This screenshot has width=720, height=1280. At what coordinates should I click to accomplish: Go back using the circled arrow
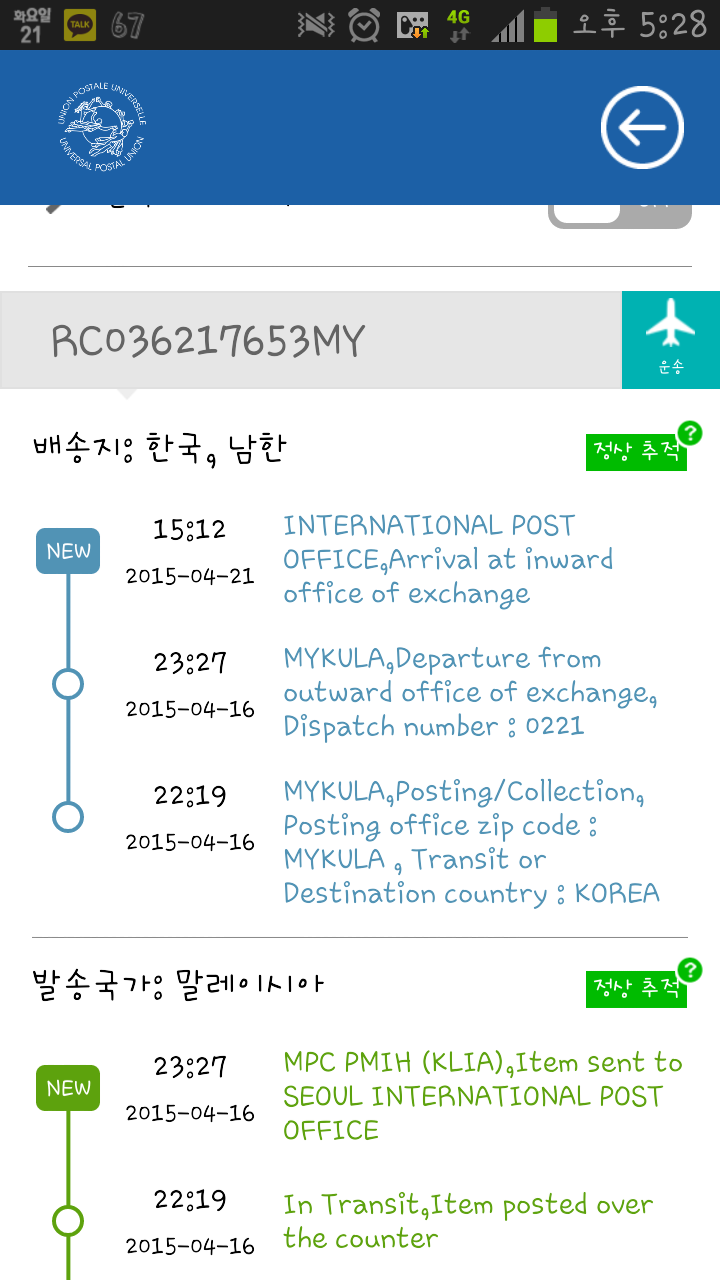click(642, 128)
